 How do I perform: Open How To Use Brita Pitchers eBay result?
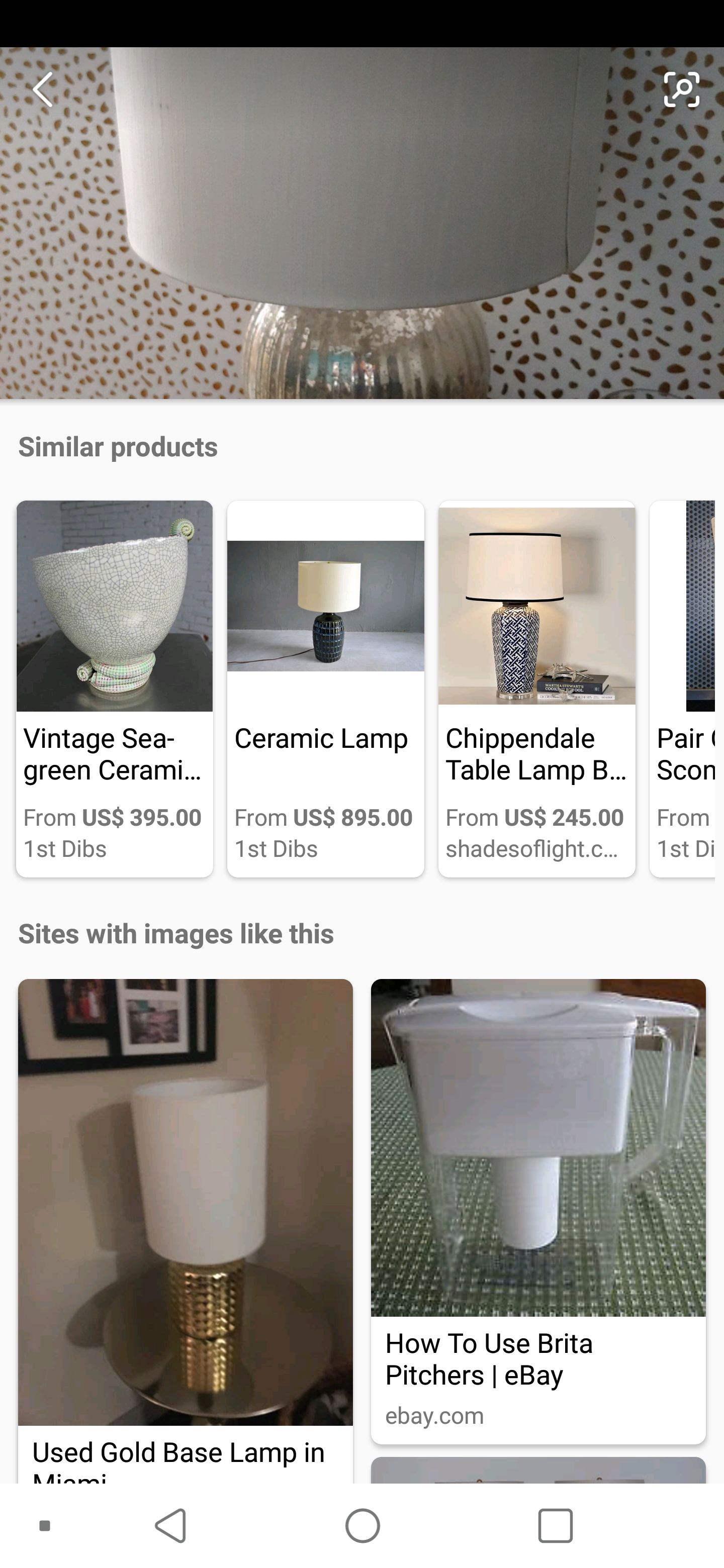[537, 1211]
